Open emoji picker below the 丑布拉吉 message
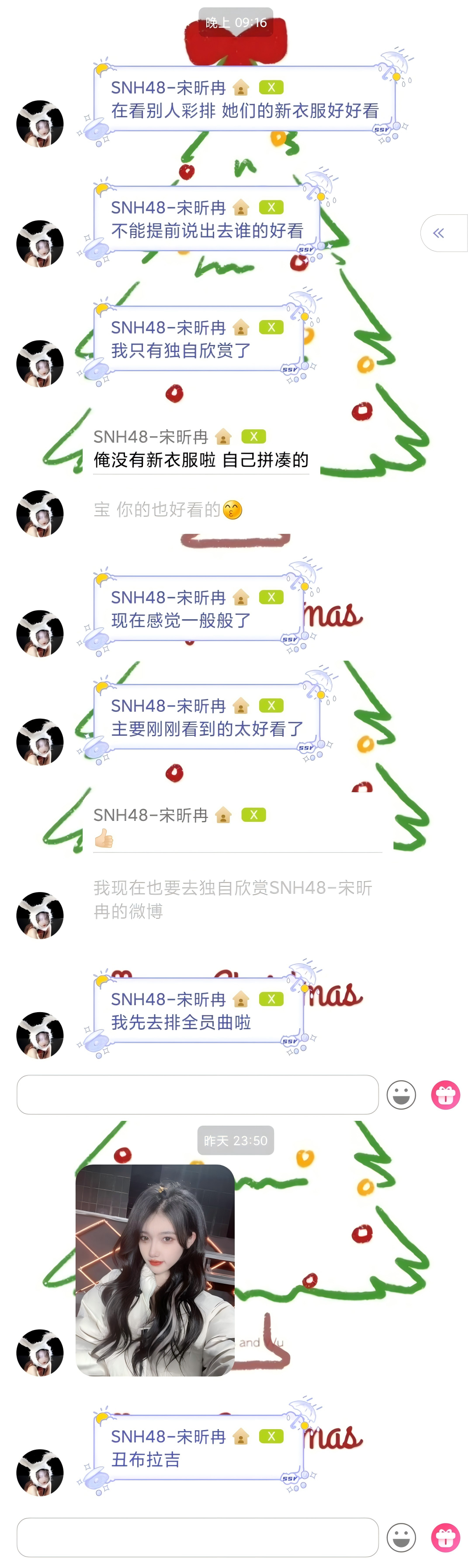Viewport: 472px width, 1568px height. coord(401,1537)
